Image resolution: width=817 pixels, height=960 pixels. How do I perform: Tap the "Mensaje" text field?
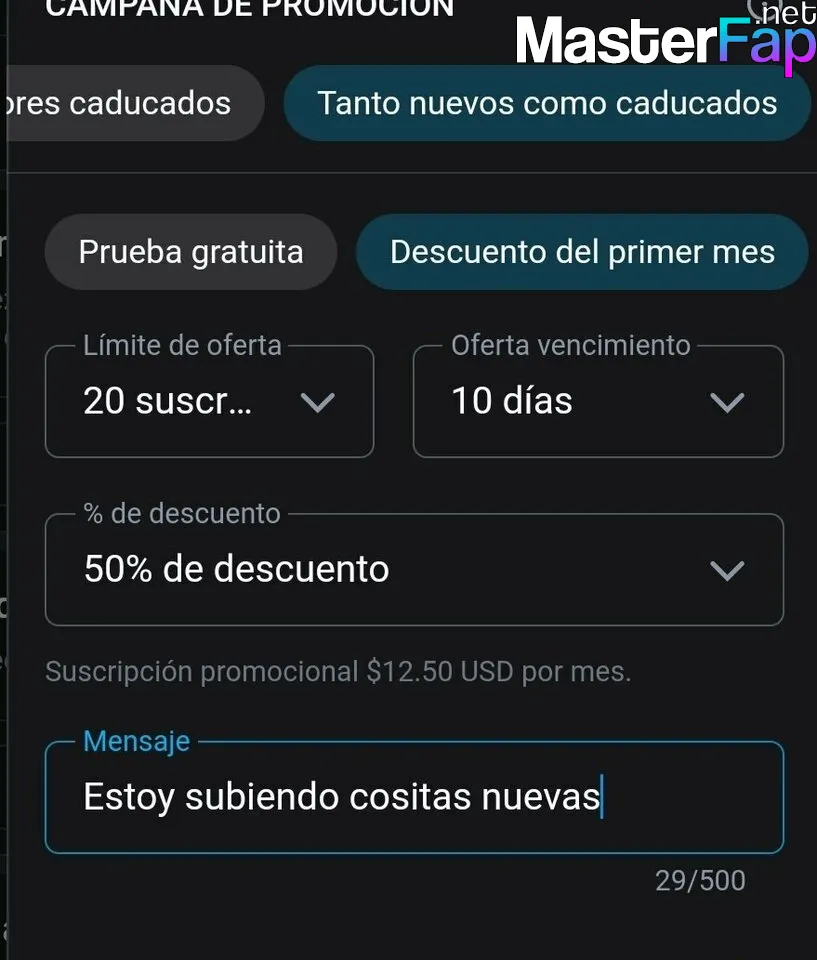[x=414, y=798]
